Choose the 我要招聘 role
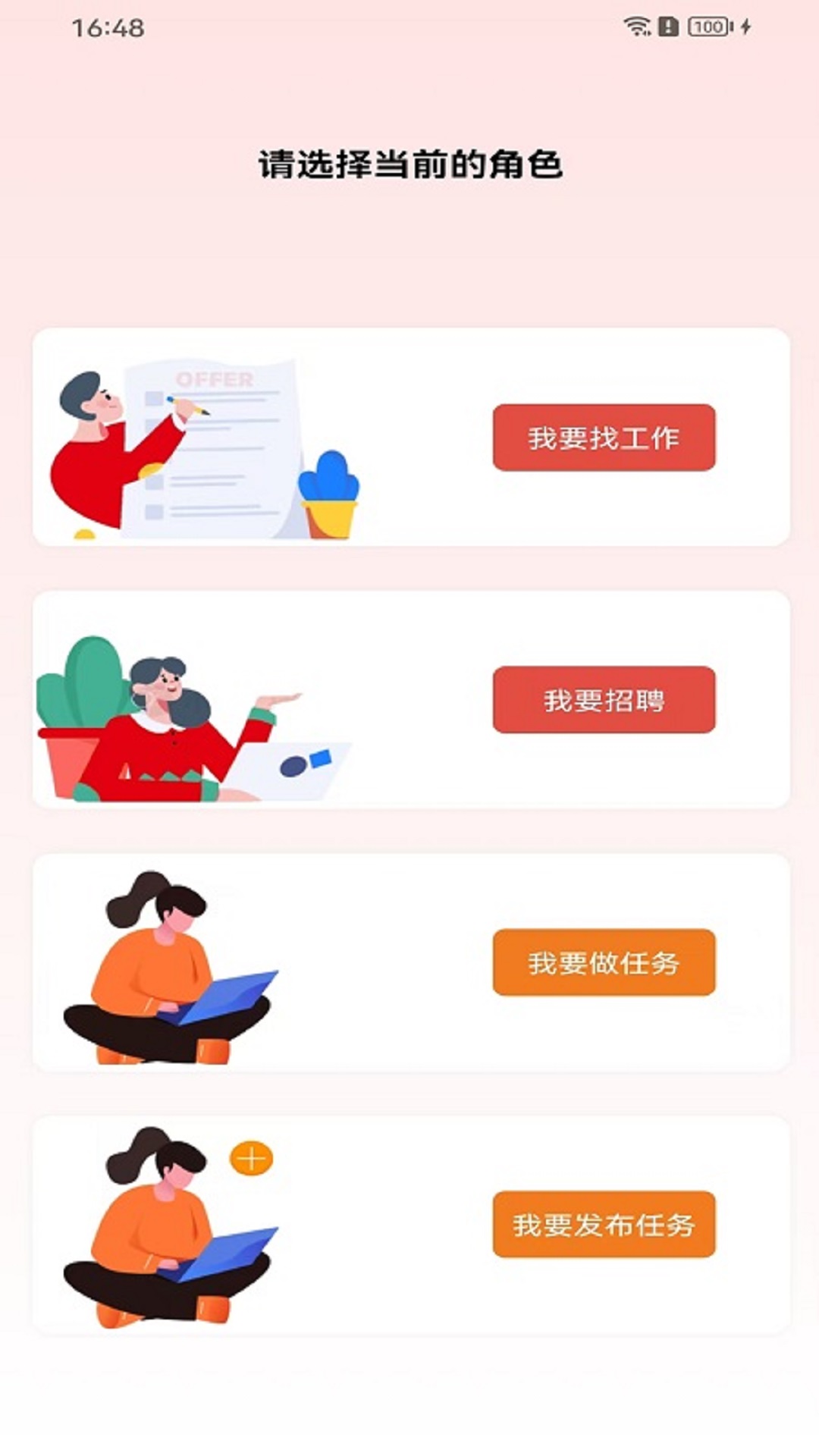The width and height of the screenshot is (819, 1456). pos(604,700)
